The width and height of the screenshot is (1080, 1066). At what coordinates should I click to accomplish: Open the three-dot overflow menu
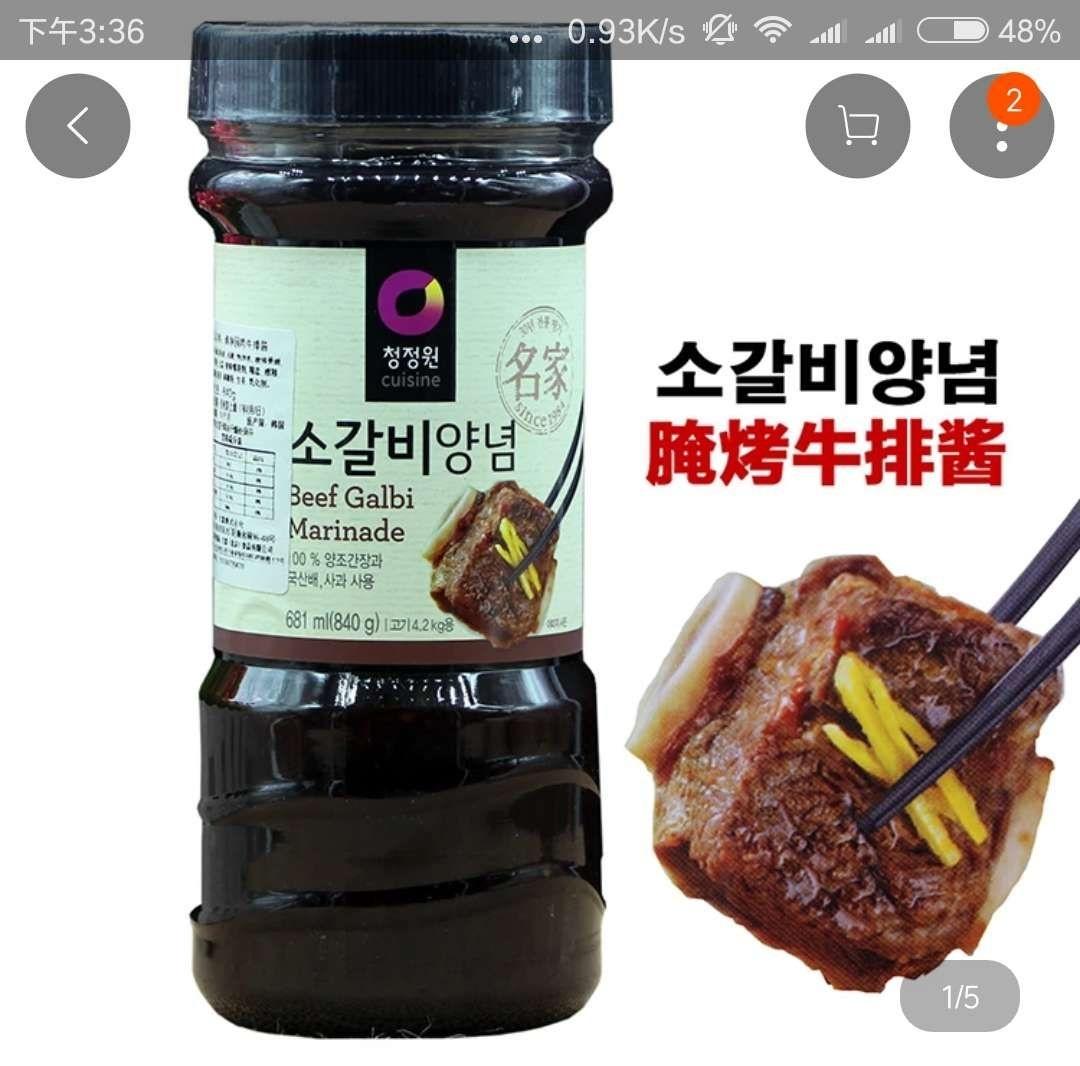click(x=1001, y=128)
